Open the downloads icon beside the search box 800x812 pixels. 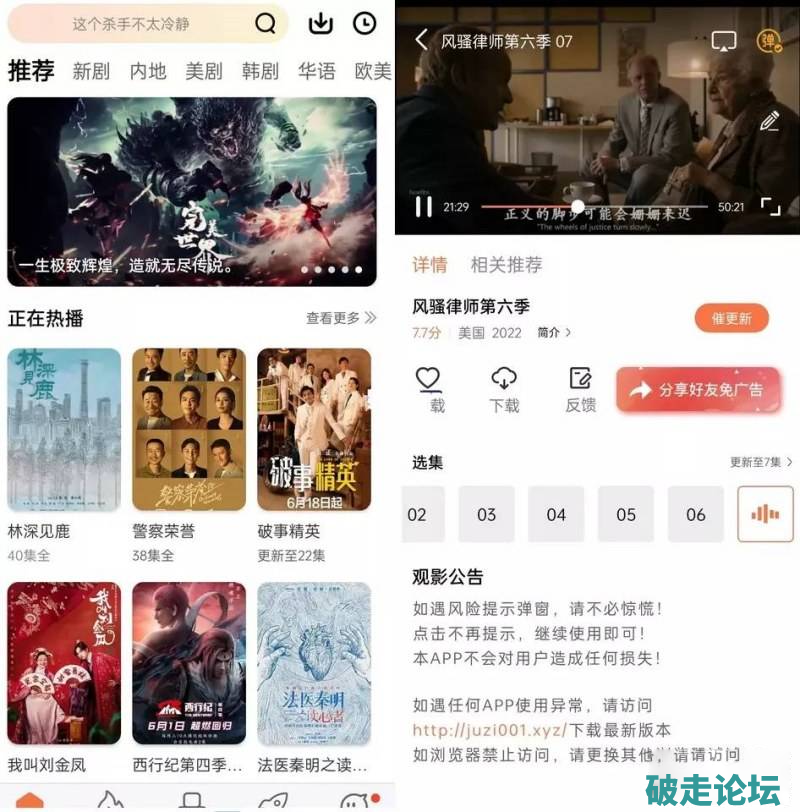coord(320,23)
